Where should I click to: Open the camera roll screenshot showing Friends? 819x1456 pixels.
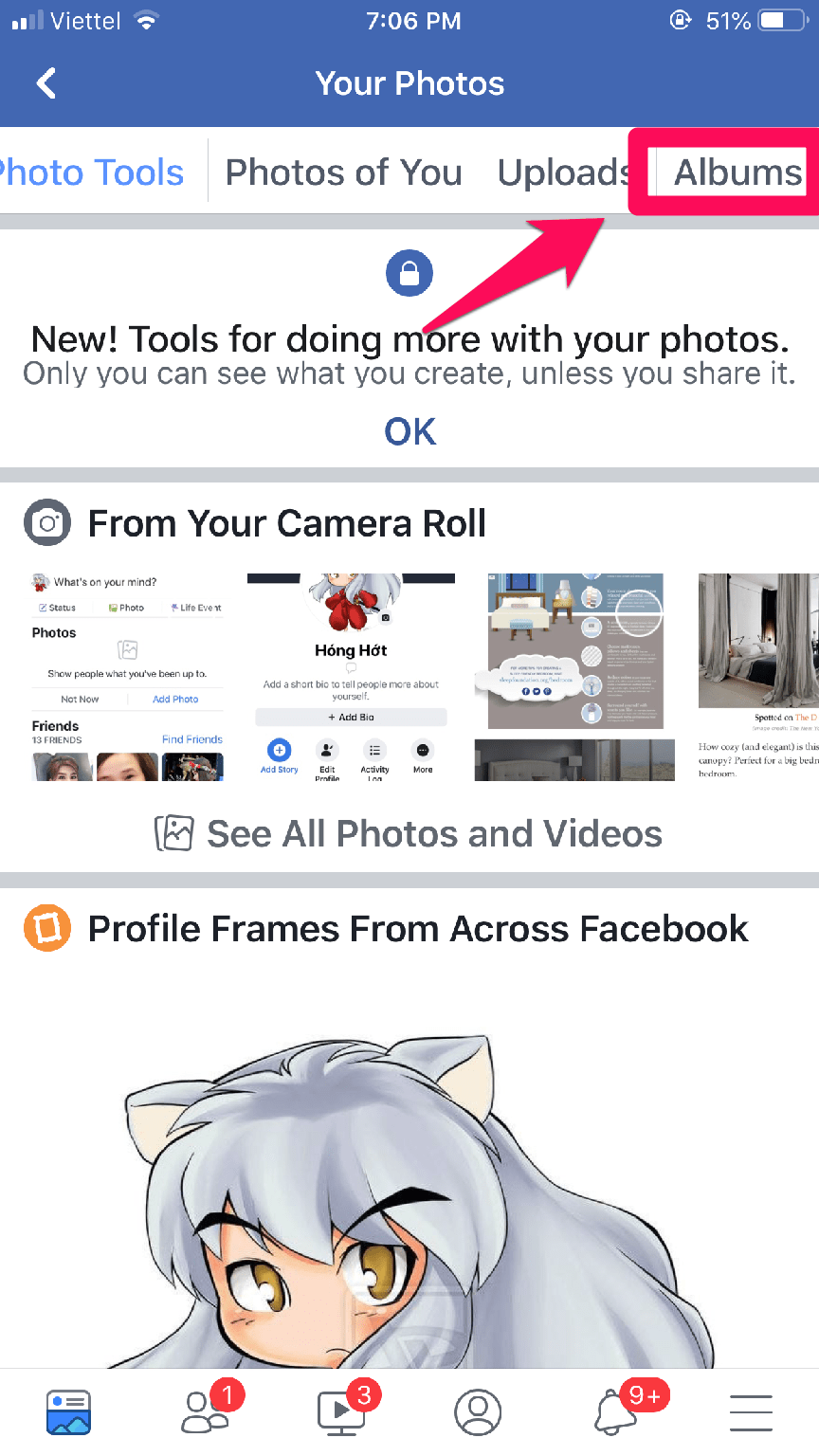click(x=128, y=677)
